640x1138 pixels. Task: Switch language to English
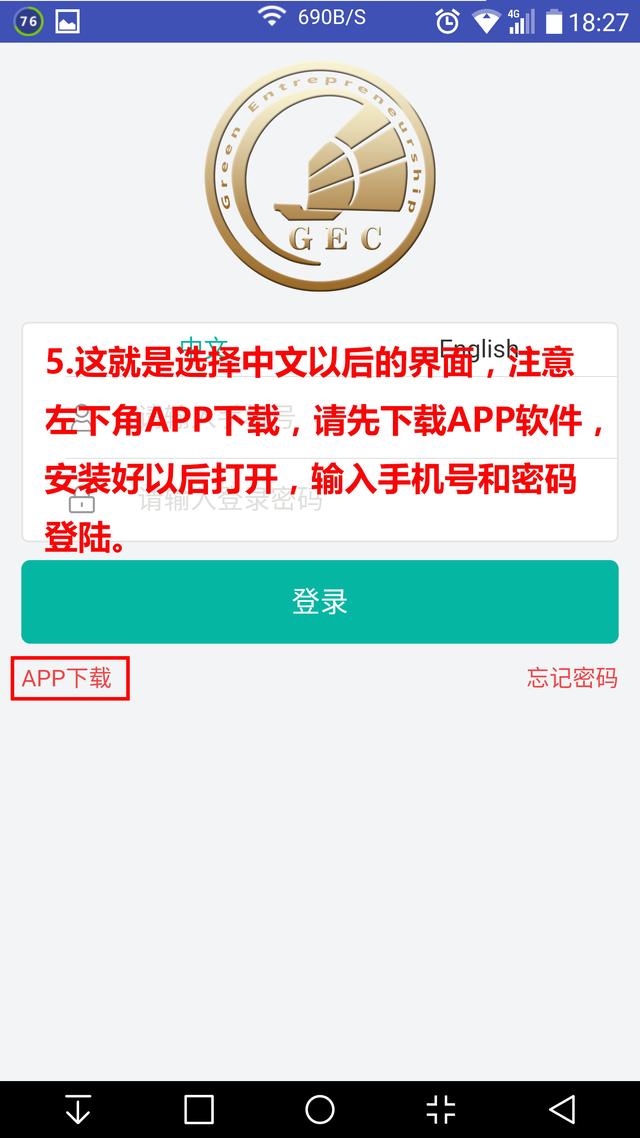tap(478, 348)
